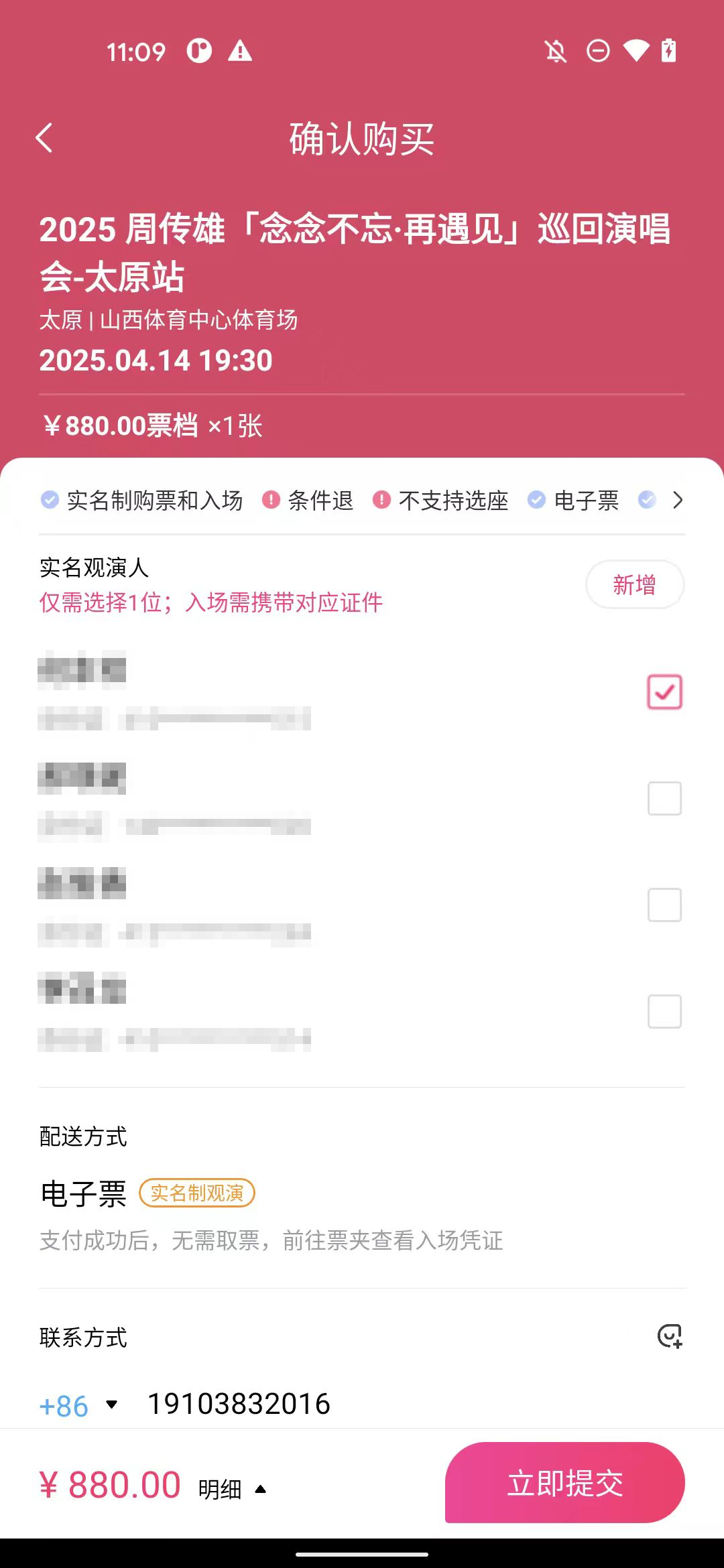The image size is (724, 1568).
Task: Edit the phone number 19103832016
Action: tap(239, 1404)
